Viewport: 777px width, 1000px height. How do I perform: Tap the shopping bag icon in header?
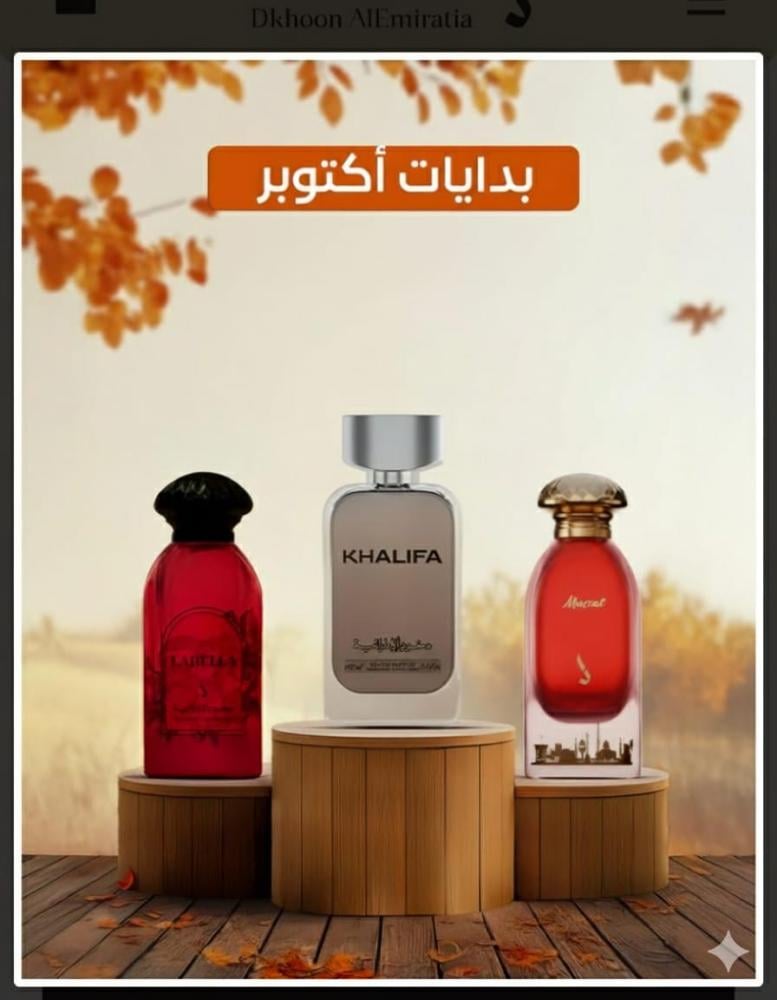point(75,5)
